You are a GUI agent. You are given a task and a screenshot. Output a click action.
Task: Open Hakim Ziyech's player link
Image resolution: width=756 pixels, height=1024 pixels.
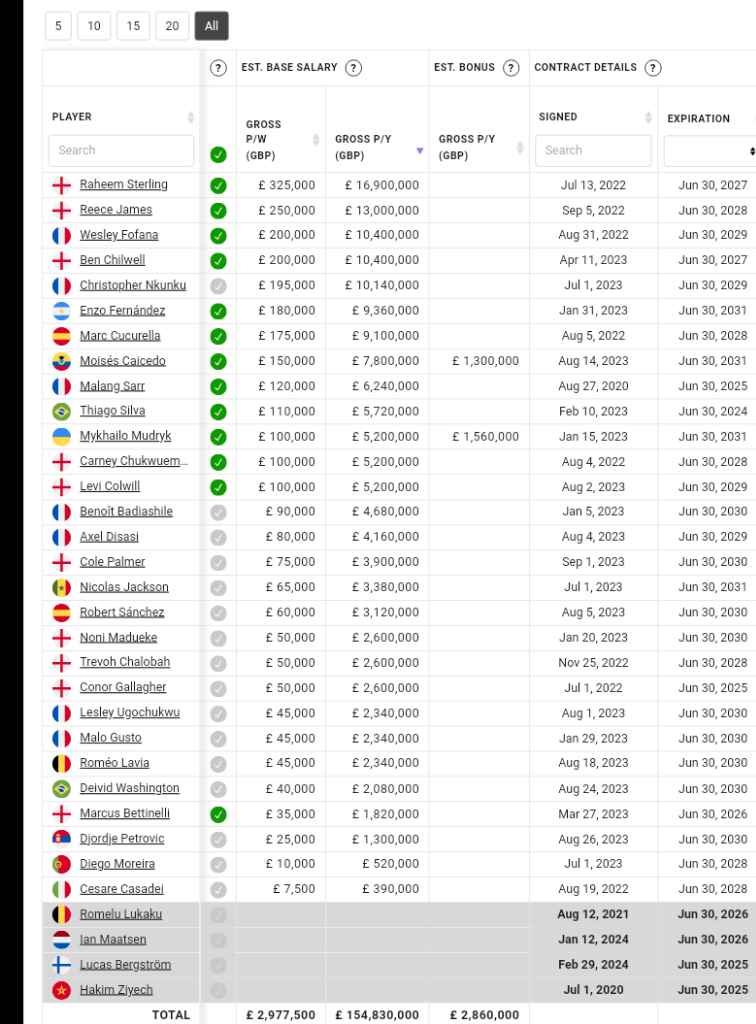(x=116, y=990)
